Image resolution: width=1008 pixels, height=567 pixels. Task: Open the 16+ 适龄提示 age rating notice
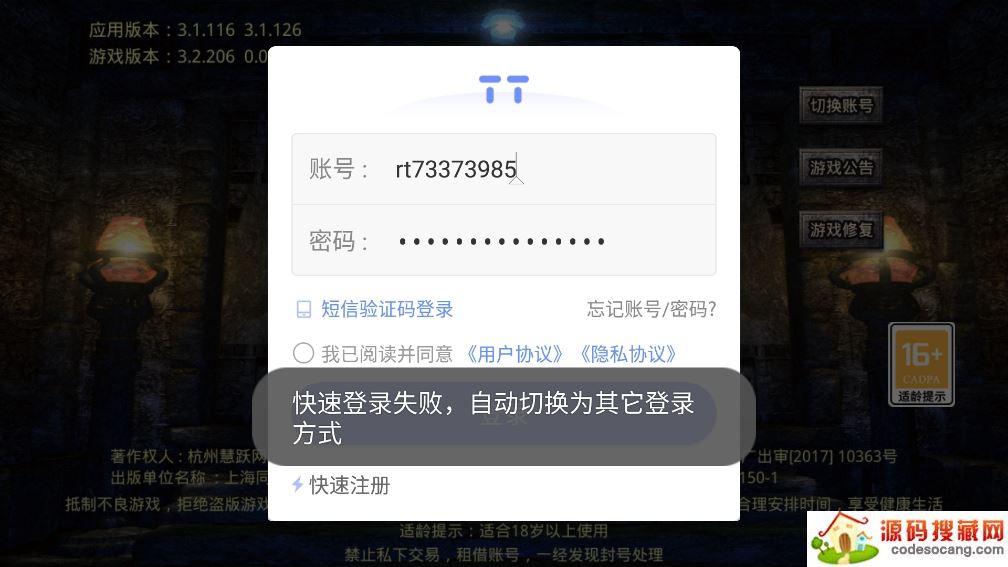point(921,364)
